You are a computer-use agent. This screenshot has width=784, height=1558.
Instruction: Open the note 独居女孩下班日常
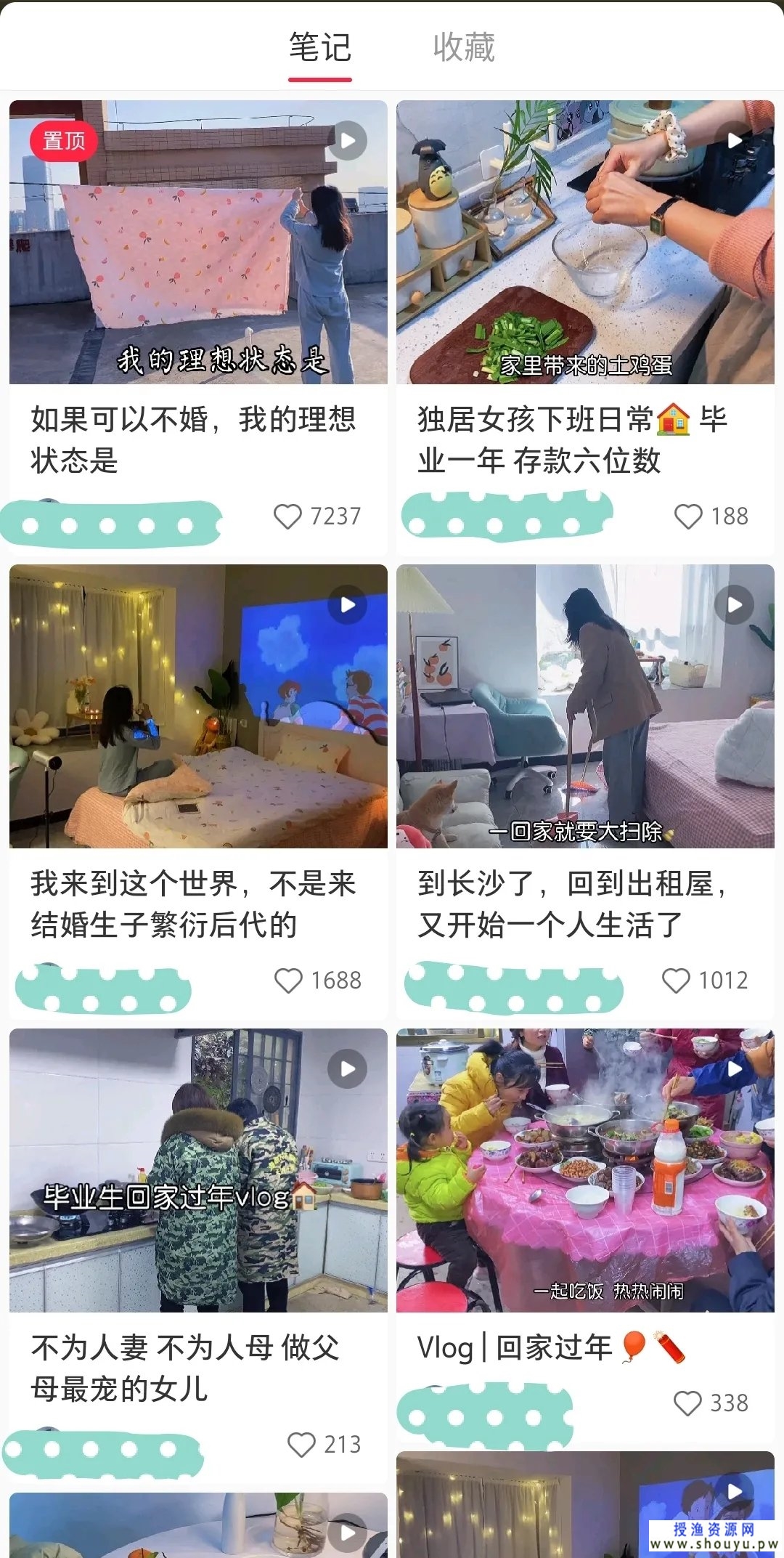coord(585,242)
